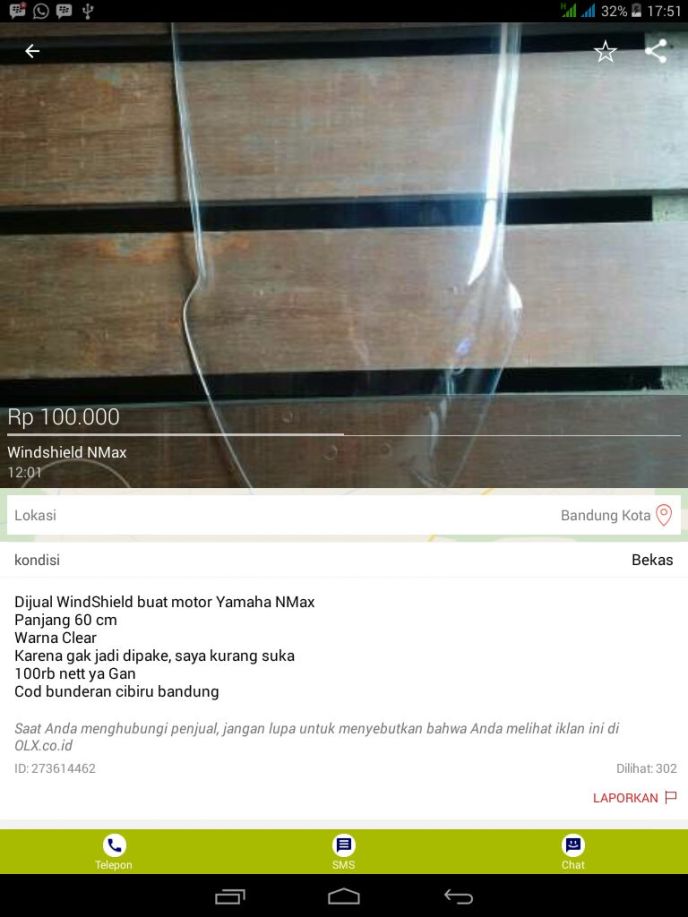Send an SMS to the seller
688x917 pixels.
[x=343, y=851]
